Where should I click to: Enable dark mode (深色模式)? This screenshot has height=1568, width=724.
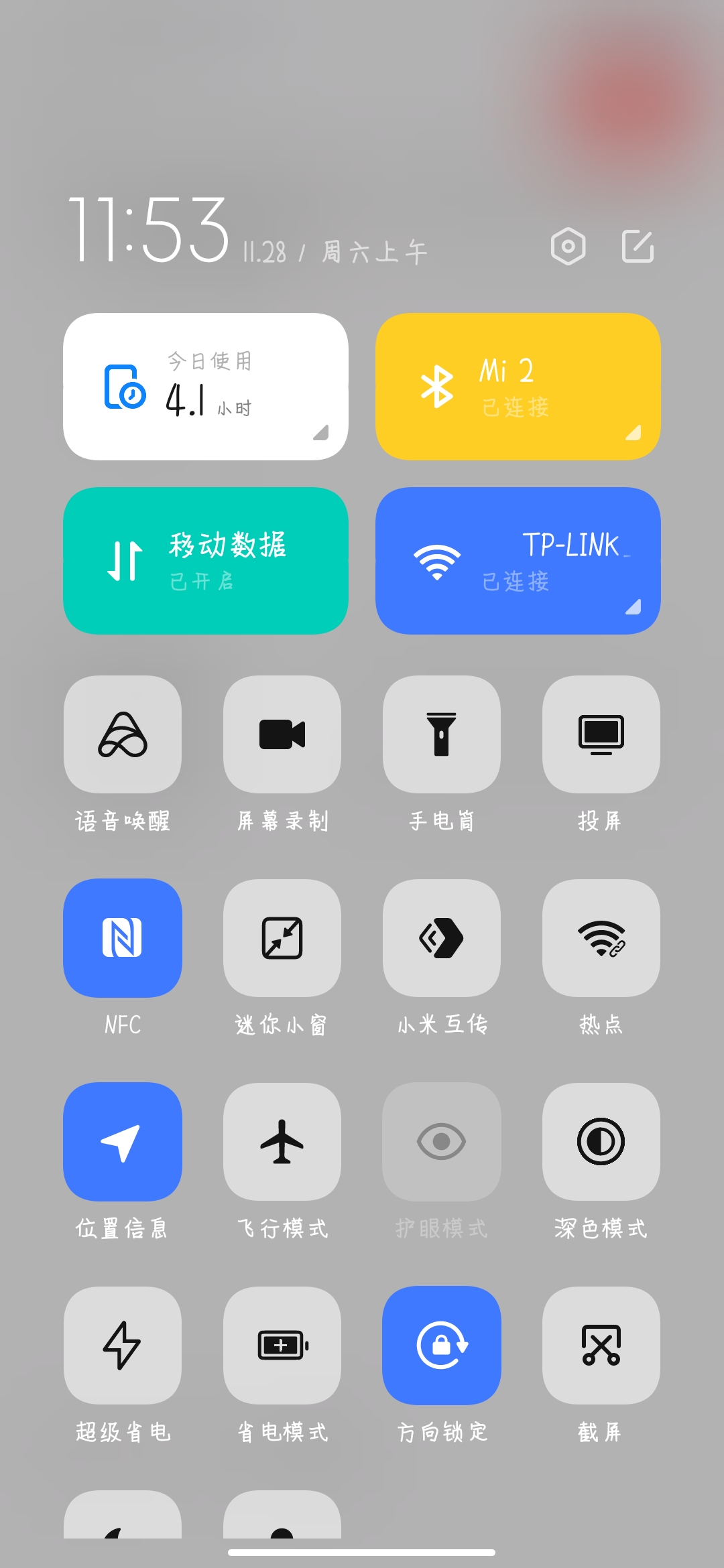pyautogui.click(x=601, y=1142)
